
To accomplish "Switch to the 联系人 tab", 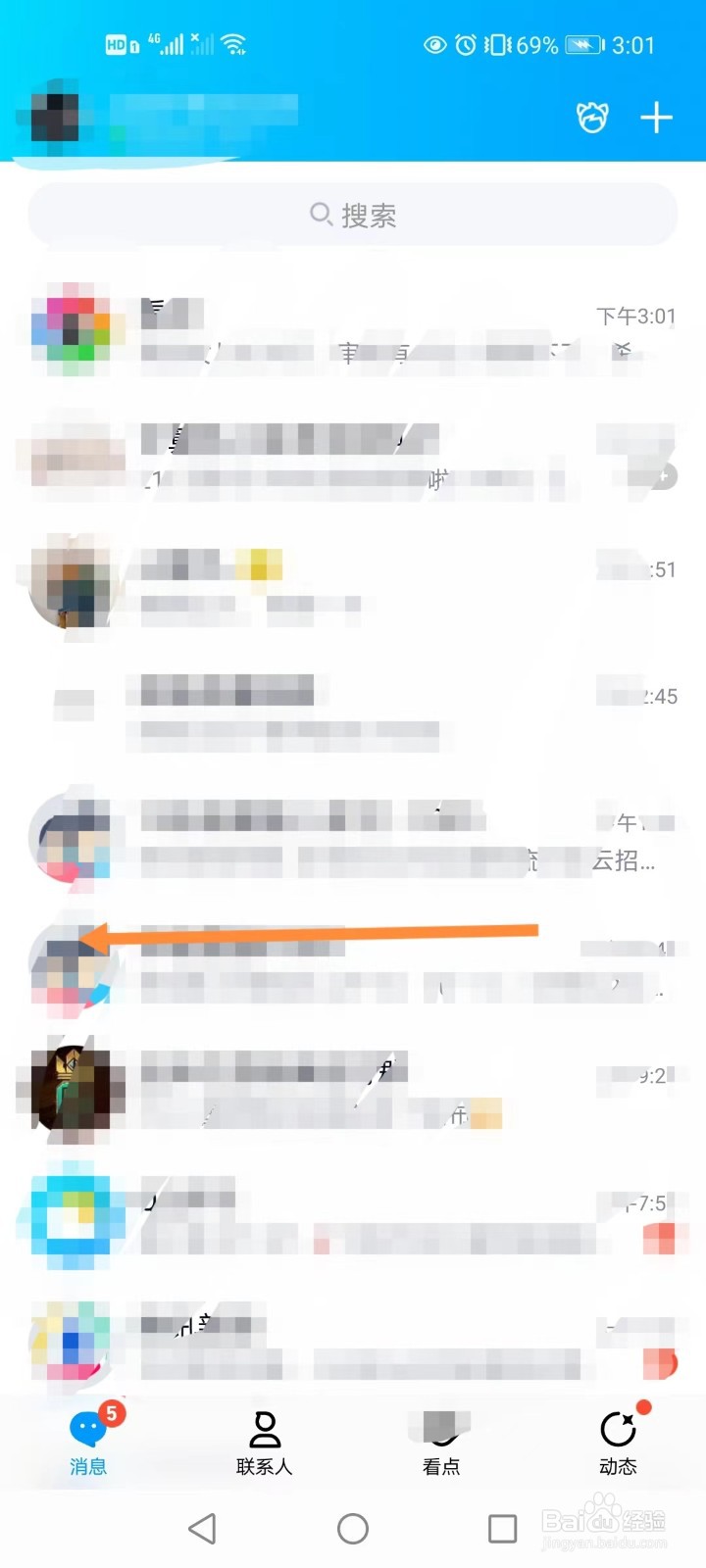I will [x=264, y=1443].
